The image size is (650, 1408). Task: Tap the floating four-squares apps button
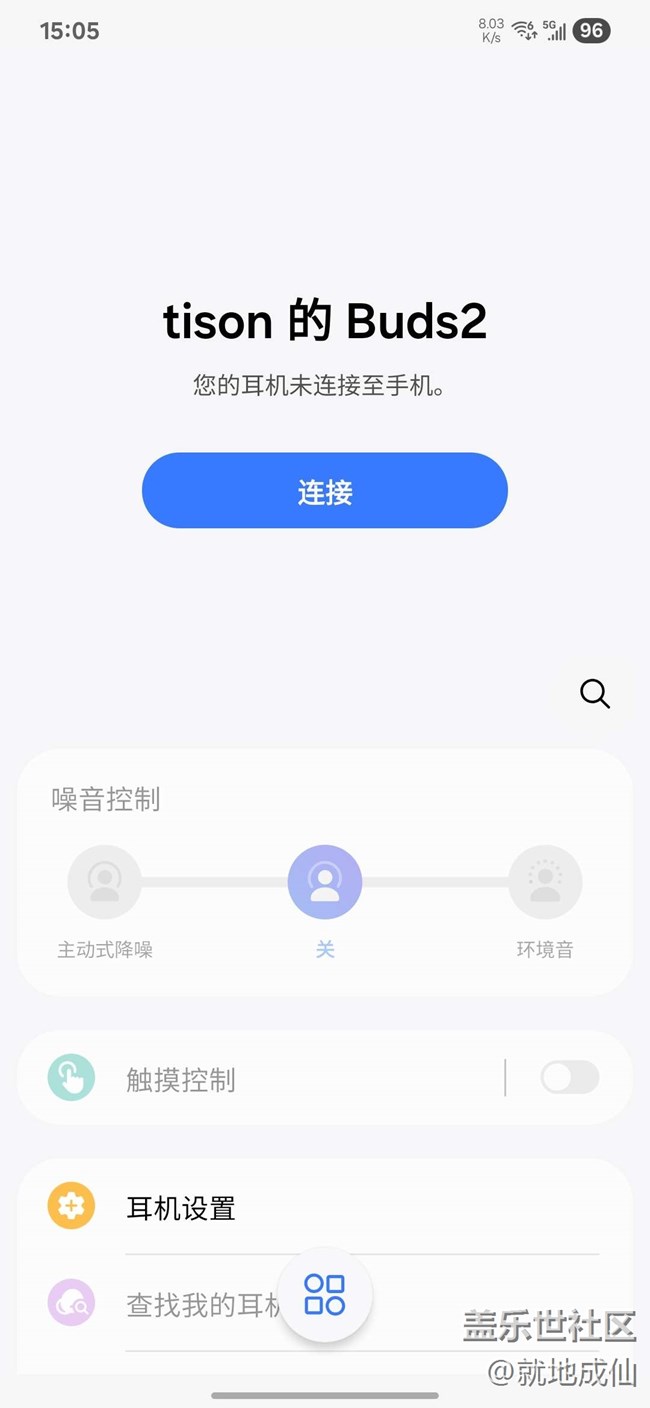pos(325,1294)
